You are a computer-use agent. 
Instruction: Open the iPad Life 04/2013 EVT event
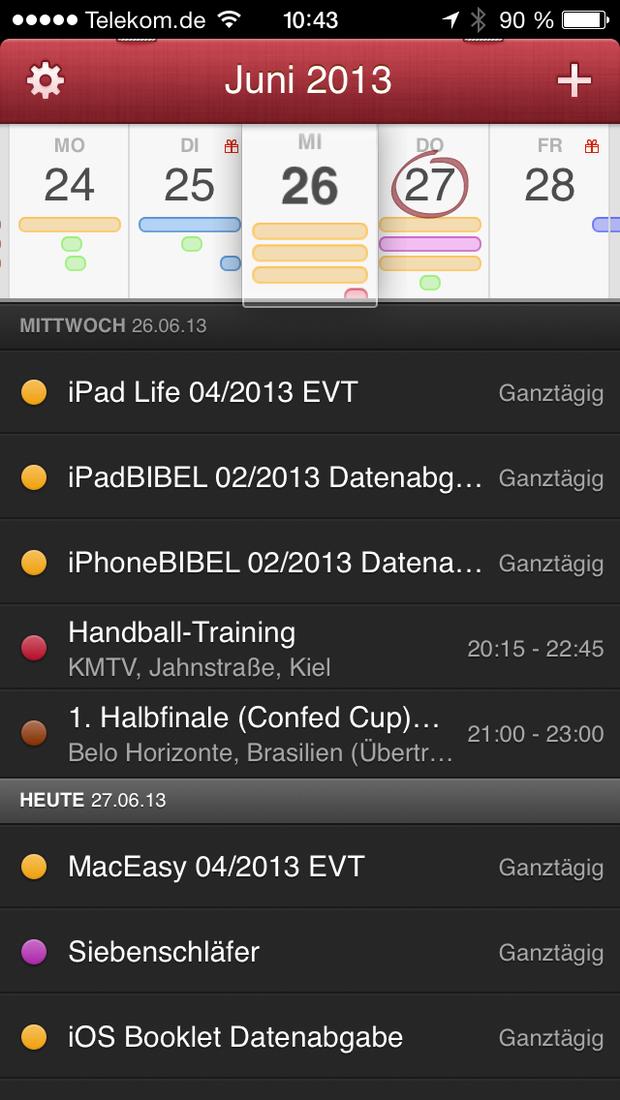pyautogui.click(x=310, y=392)
